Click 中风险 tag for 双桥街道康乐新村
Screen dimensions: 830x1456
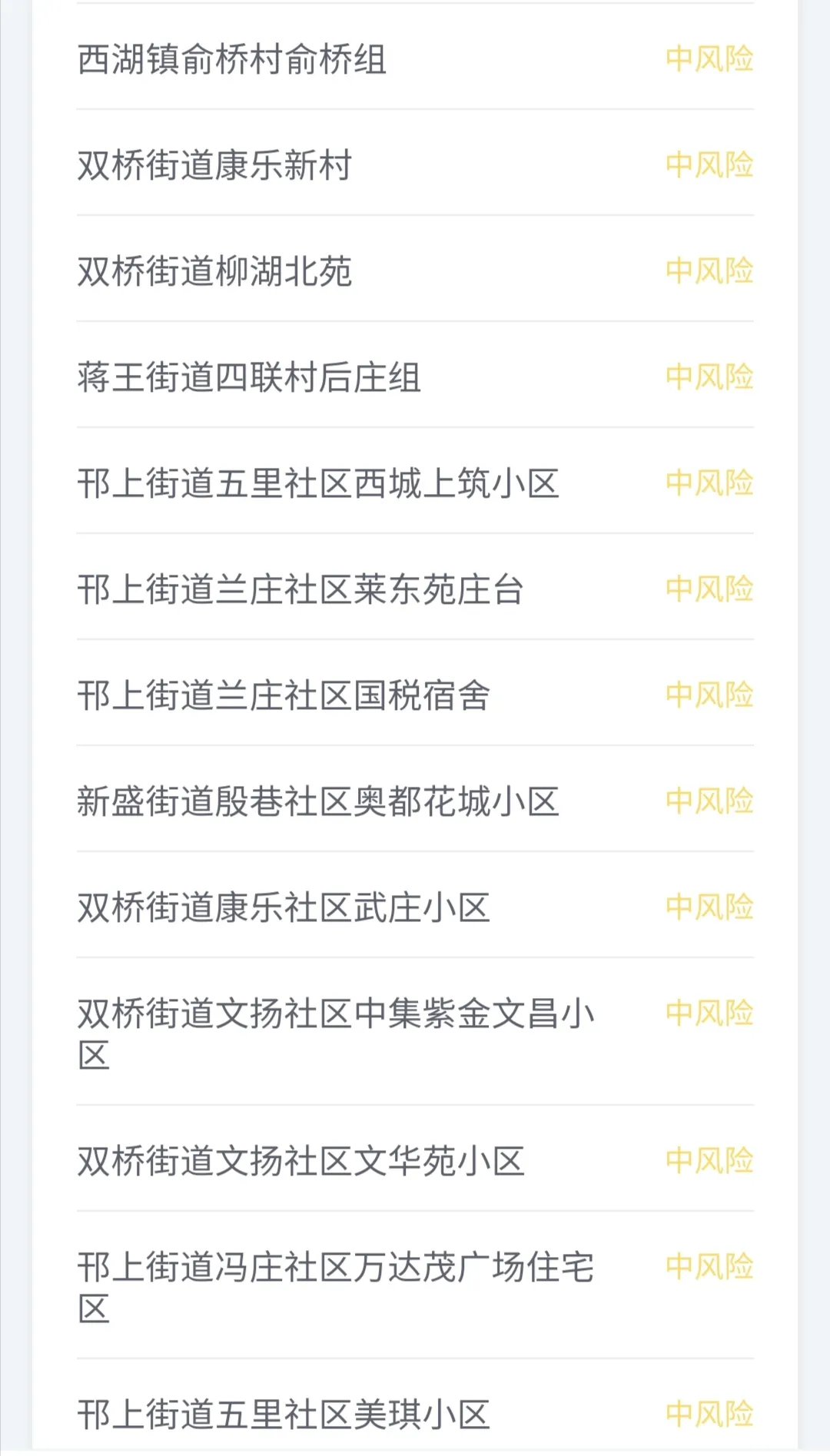click(x=709, y=164)
